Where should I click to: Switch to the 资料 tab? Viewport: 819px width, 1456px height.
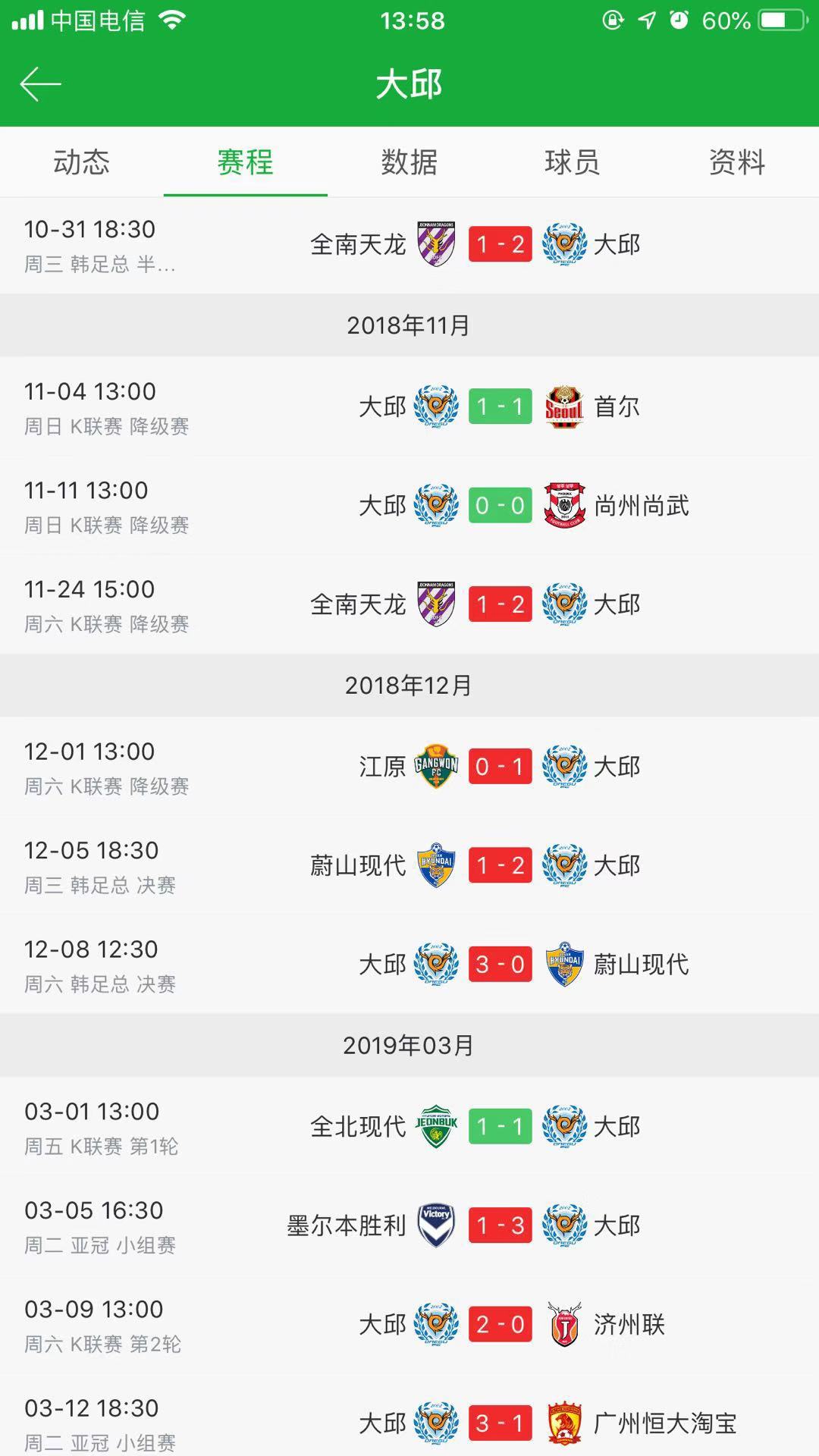click(x=737, y=162)
